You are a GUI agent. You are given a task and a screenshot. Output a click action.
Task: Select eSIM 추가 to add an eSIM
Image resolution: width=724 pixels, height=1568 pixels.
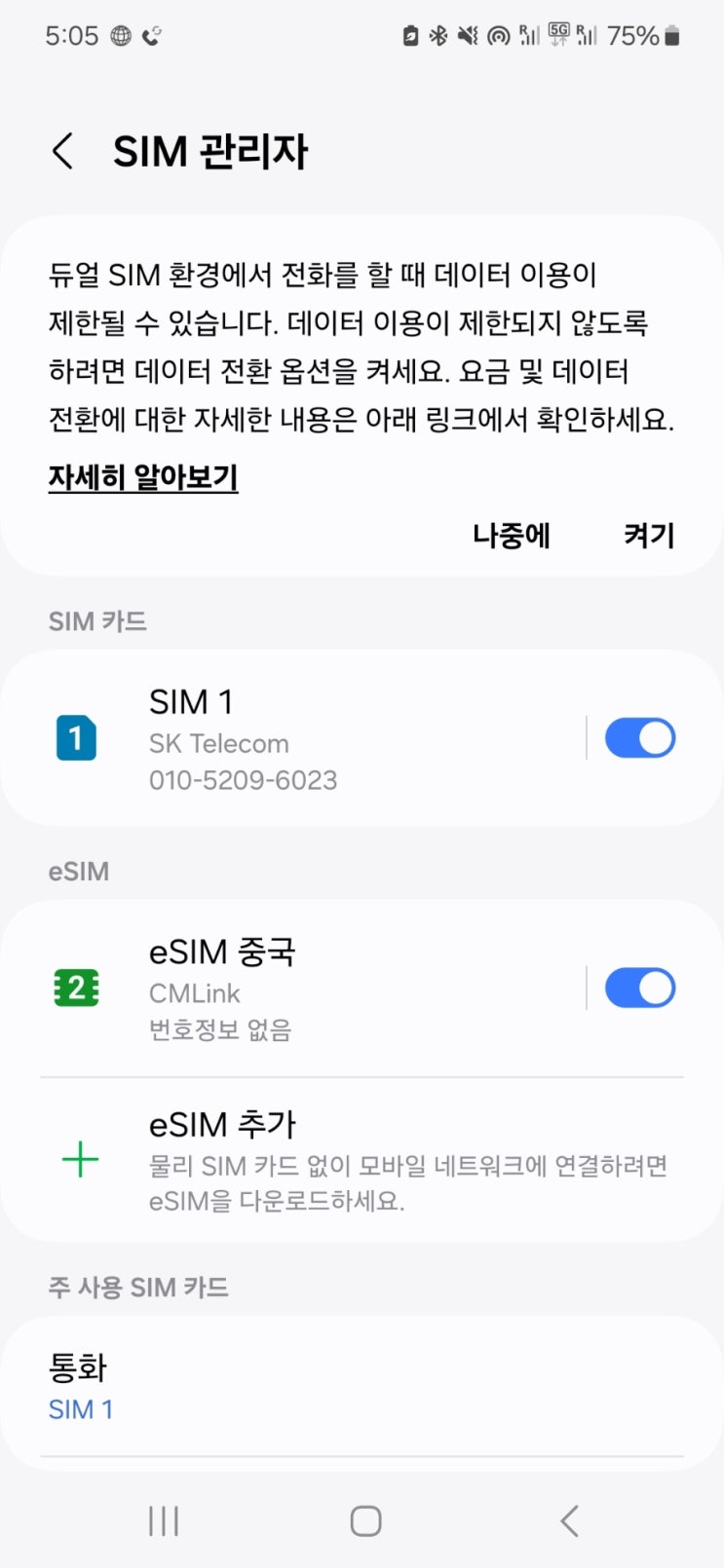(x=362, y=1160)
